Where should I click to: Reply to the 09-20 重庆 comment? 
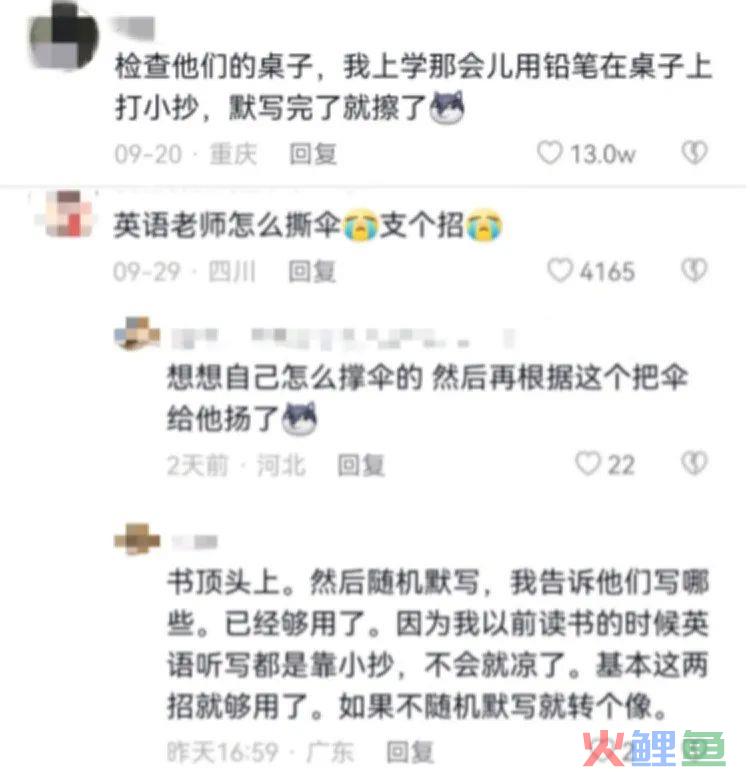tap(314, 154)
